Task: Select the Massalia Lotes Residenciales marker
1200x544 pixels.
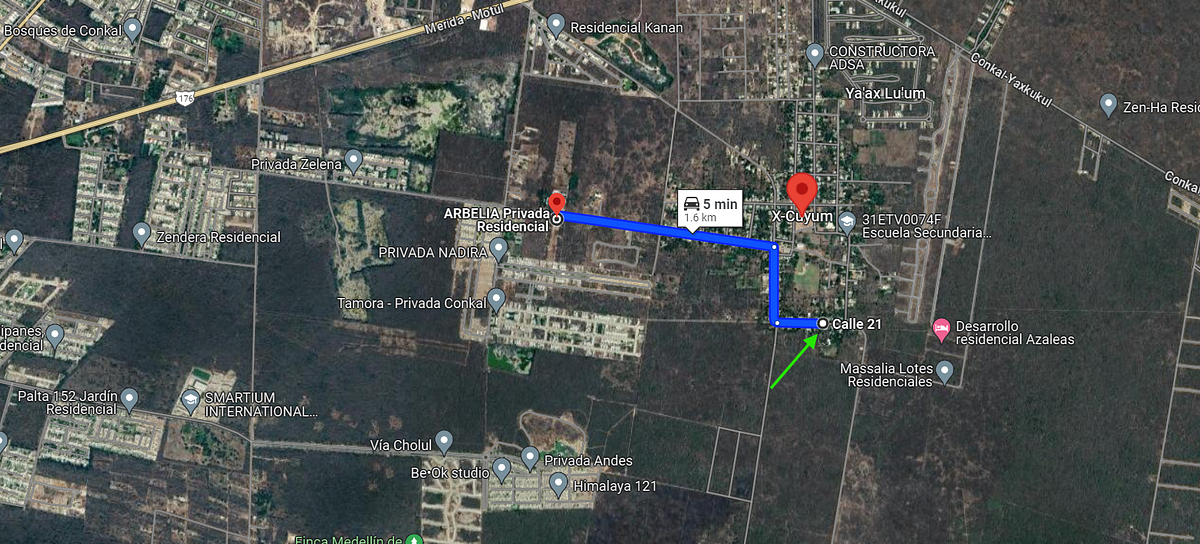Action: coord(945,372)
